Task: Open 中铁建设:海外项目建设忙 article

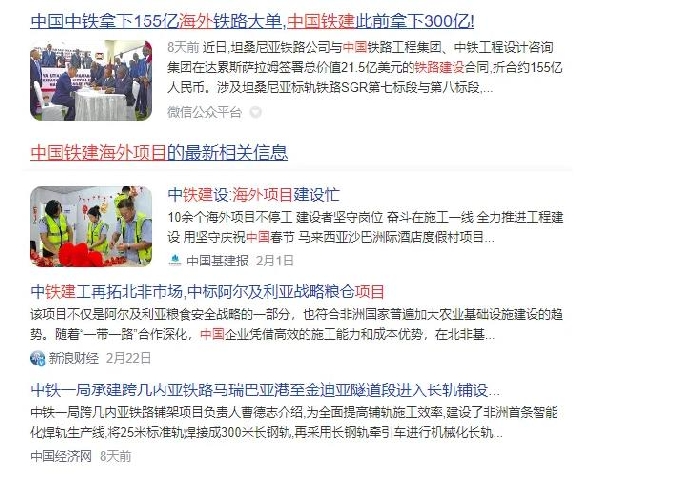Action: click(x=253, y=194)
